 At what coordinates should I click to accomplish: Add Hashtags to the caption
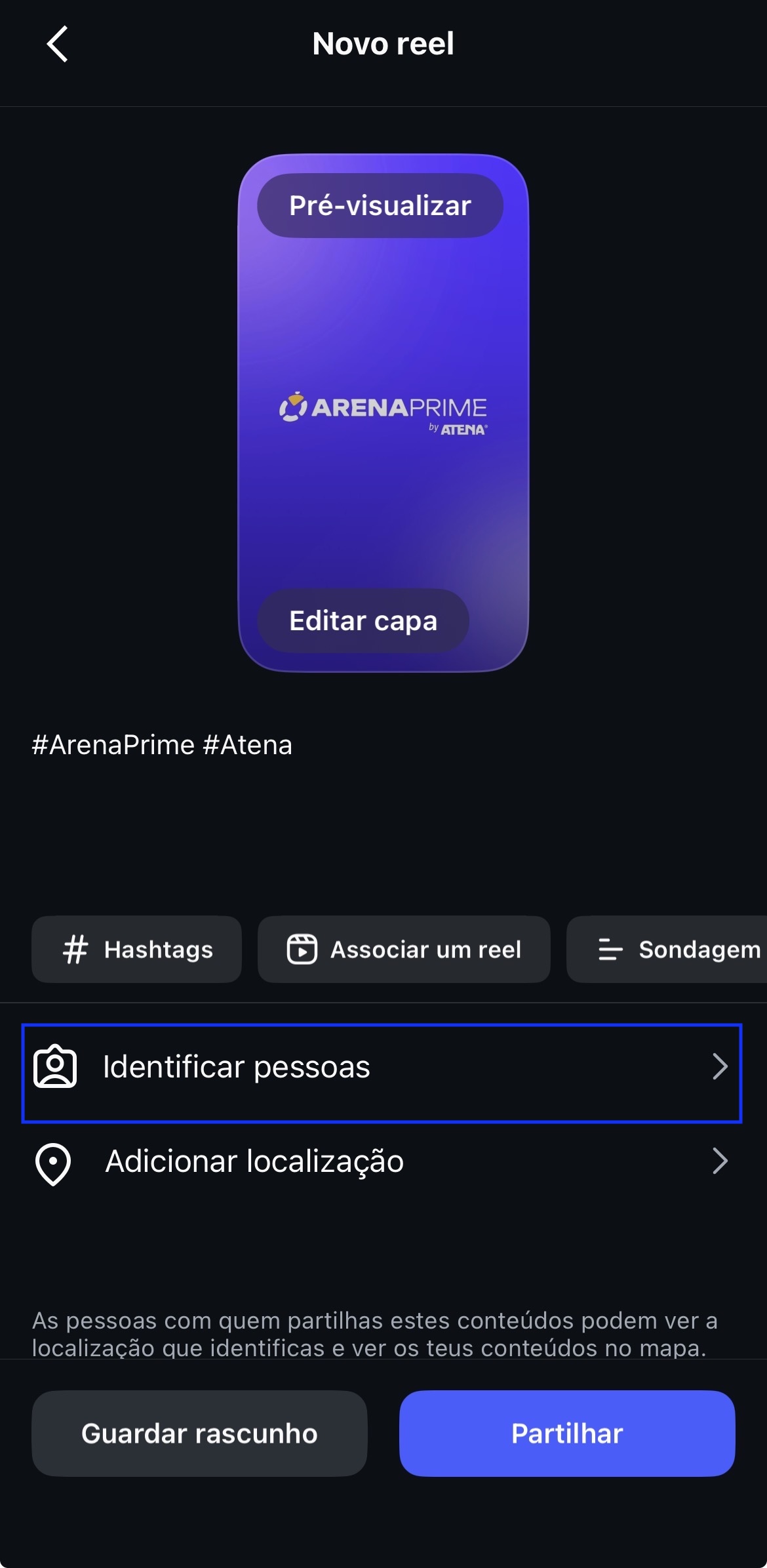136,949
